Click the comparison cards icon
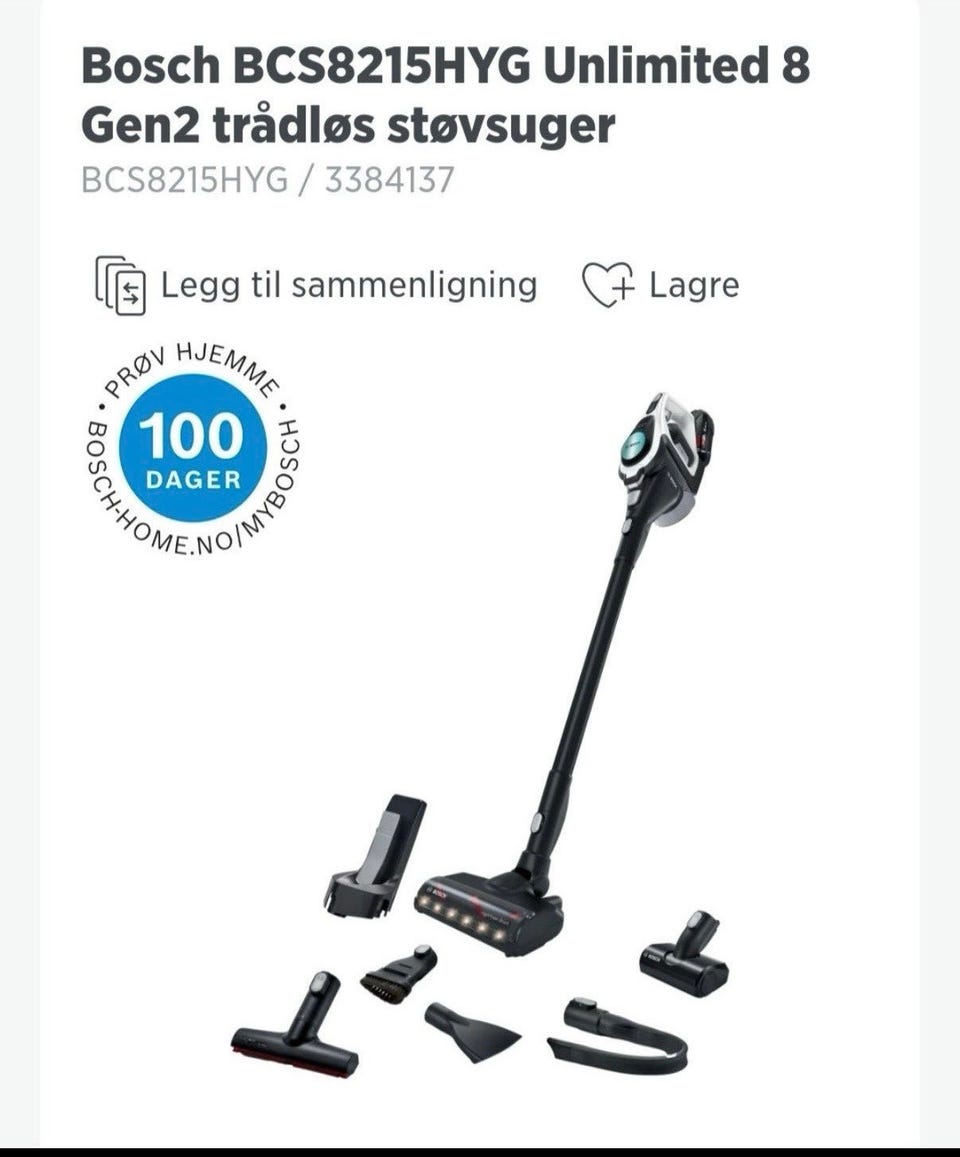Image resolution: width=960 pixels, height=1157 pixels. pyautogui.click(x=120, y=286)
